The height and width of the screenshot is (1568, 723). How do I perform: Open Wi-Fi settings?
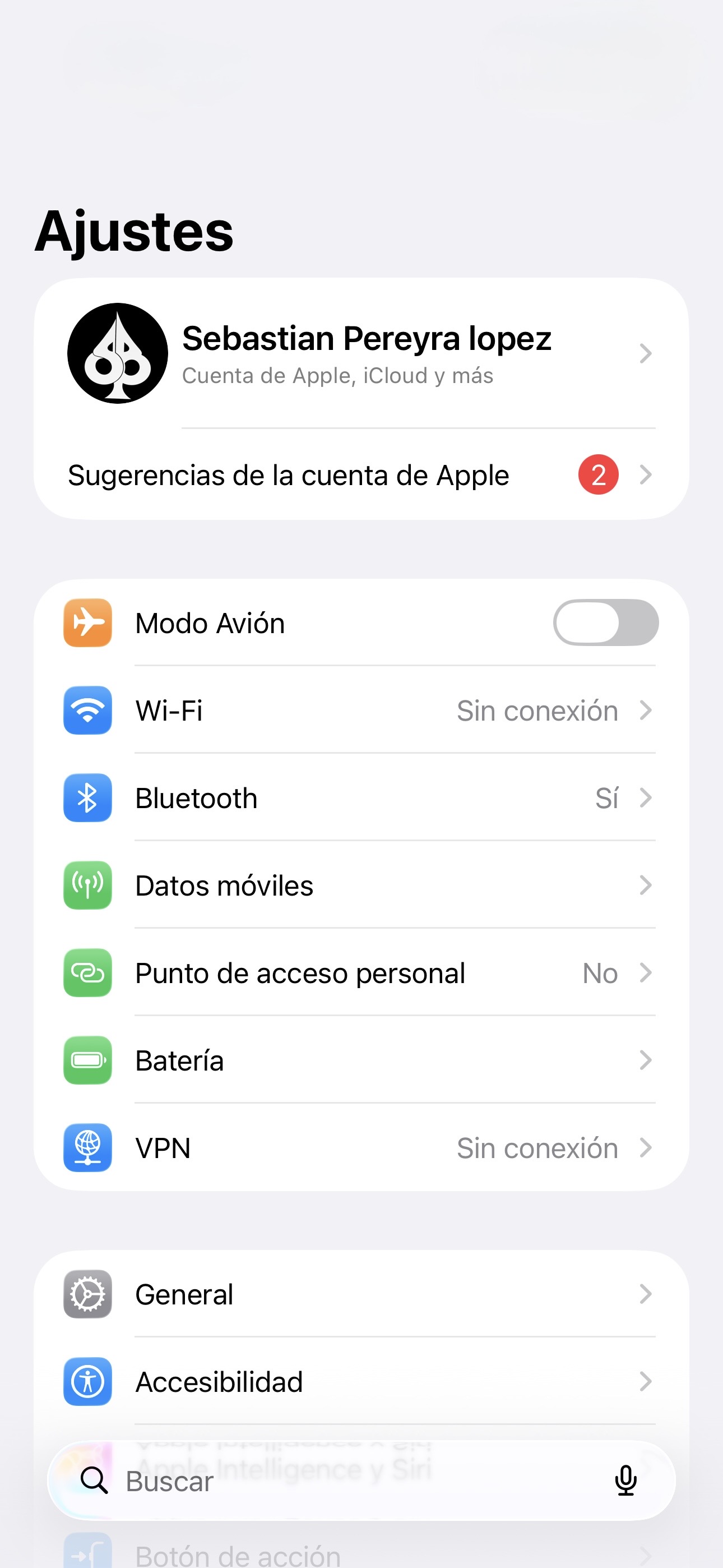pos(361,711)
